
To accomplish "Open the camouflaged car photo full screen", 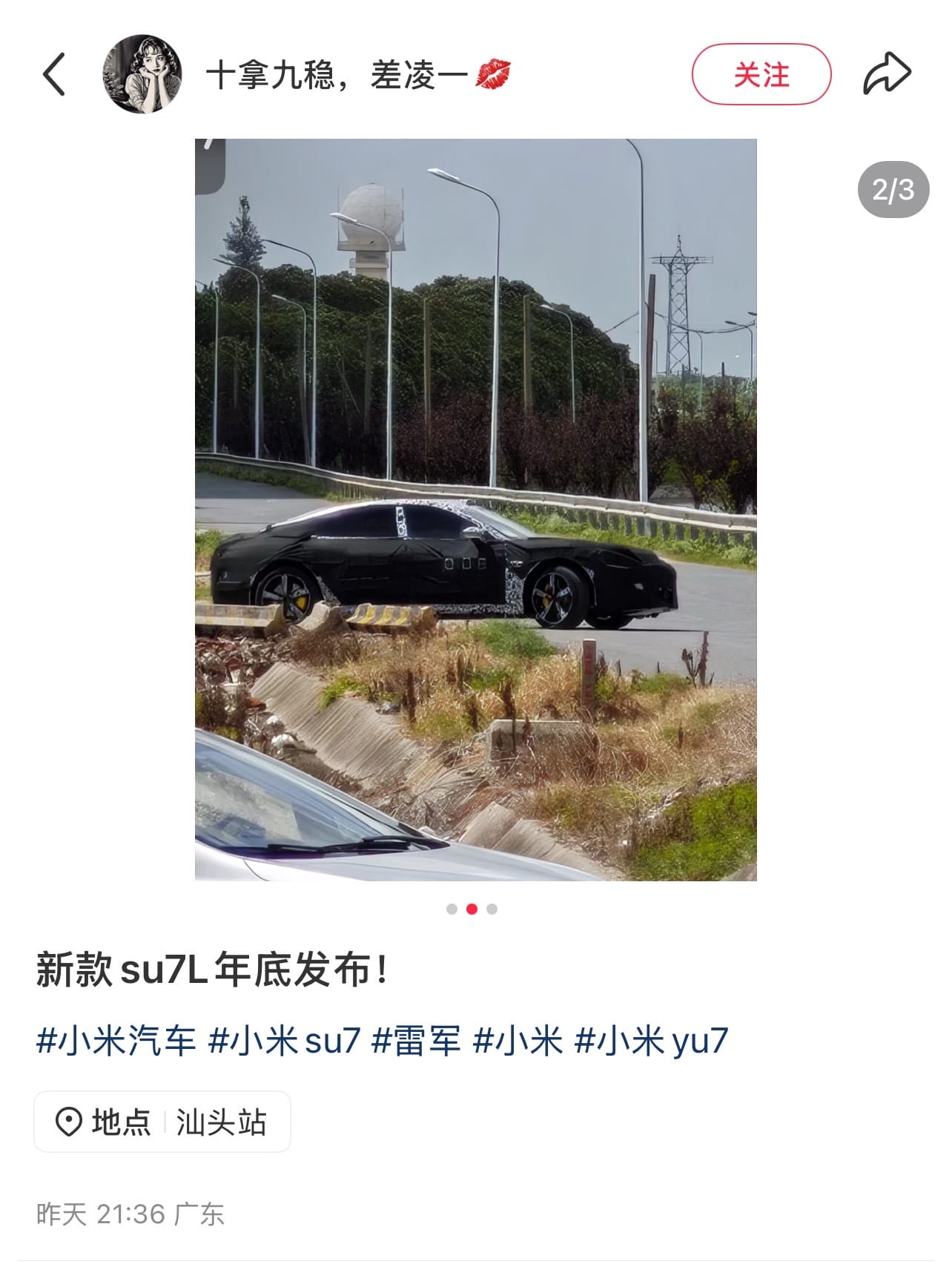I will [475, 509].
